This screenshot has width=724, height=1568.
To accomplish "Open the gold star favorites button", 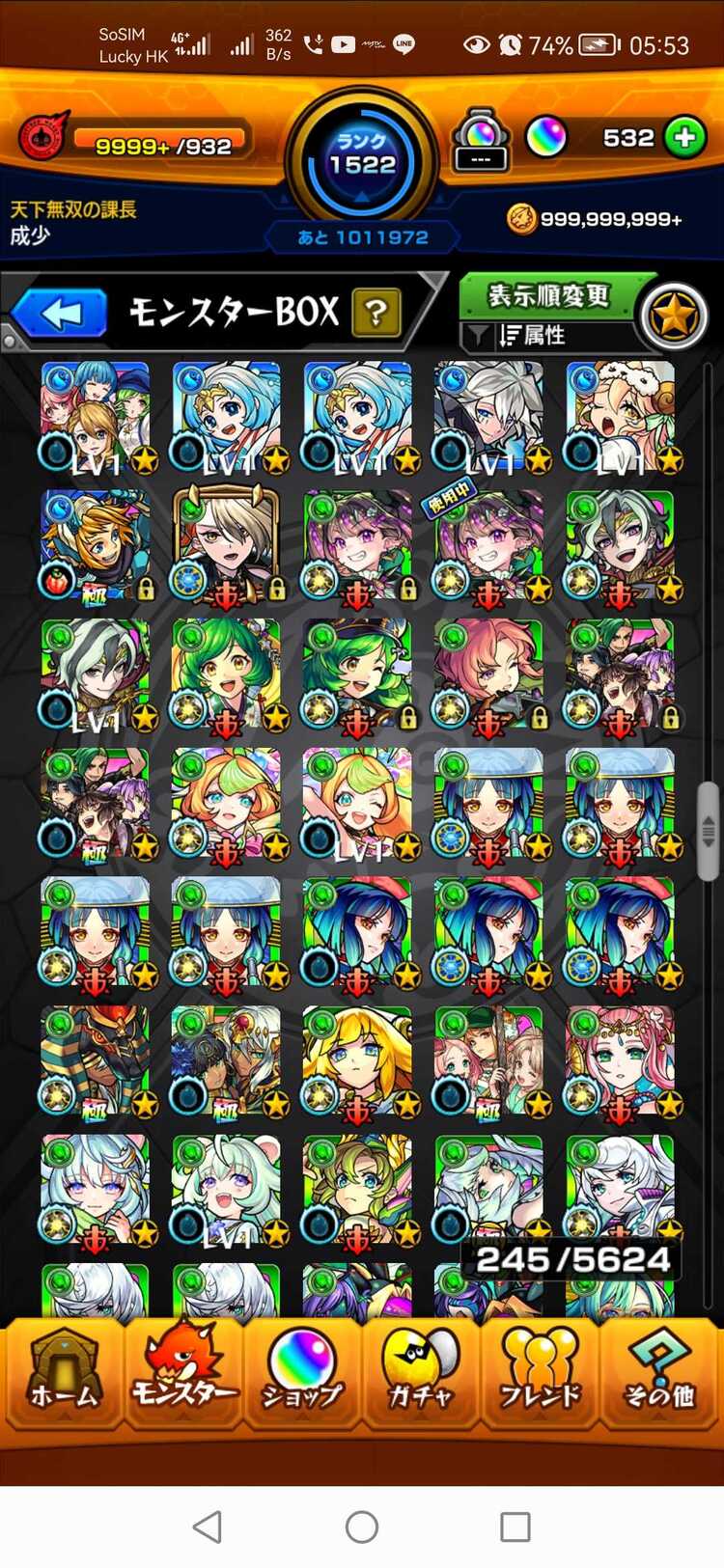I will pos(674,316).
